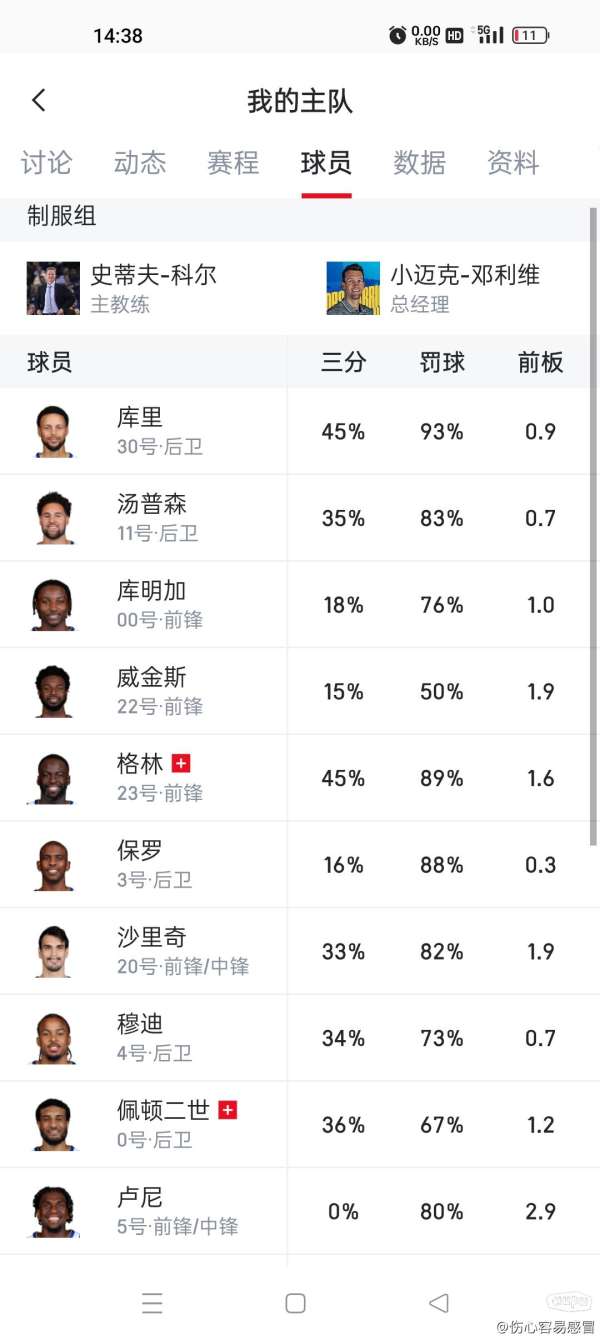Open player 库里's row
The height and width of the screenshot is (1340, 600).
(x=300, y=431)
